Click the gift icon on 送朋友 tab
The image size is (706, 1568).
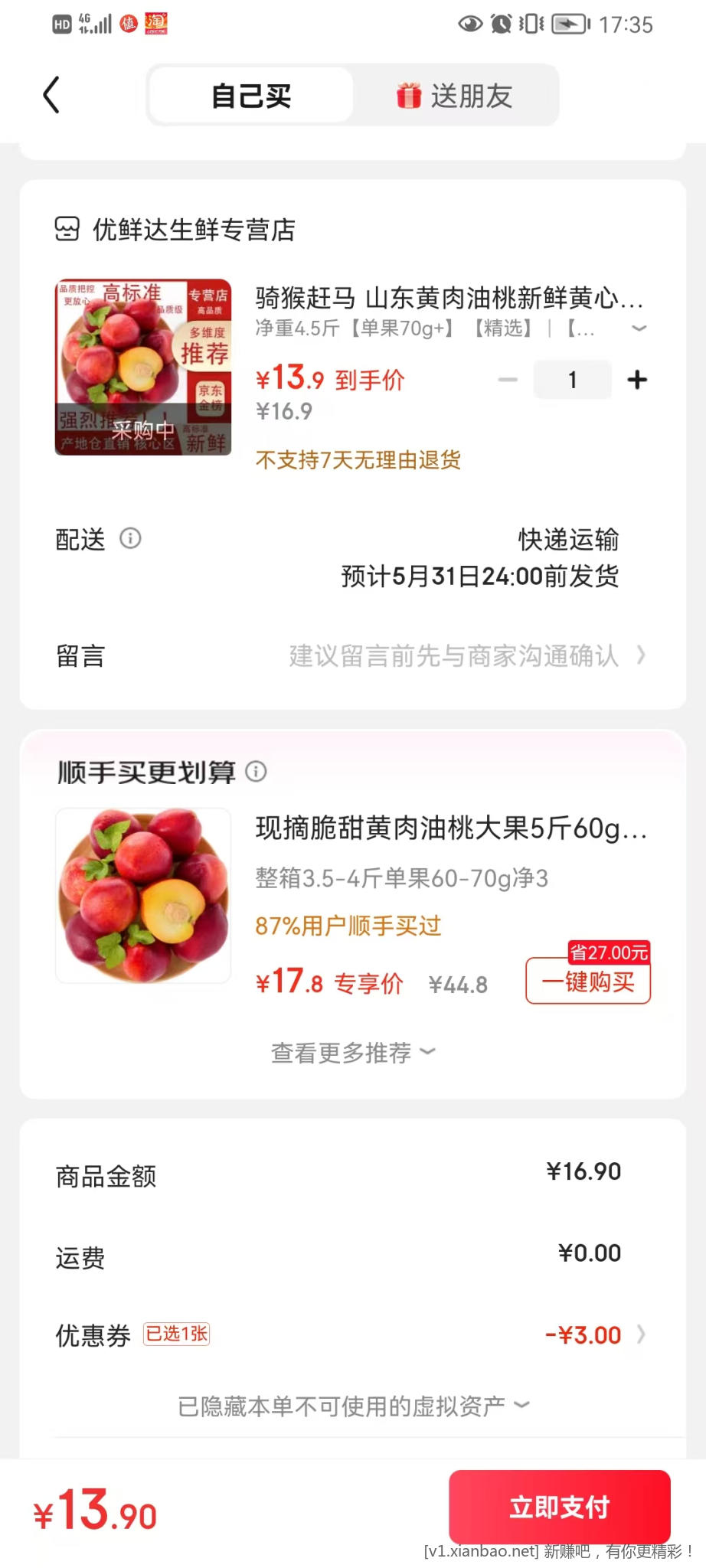coord(408,95)
